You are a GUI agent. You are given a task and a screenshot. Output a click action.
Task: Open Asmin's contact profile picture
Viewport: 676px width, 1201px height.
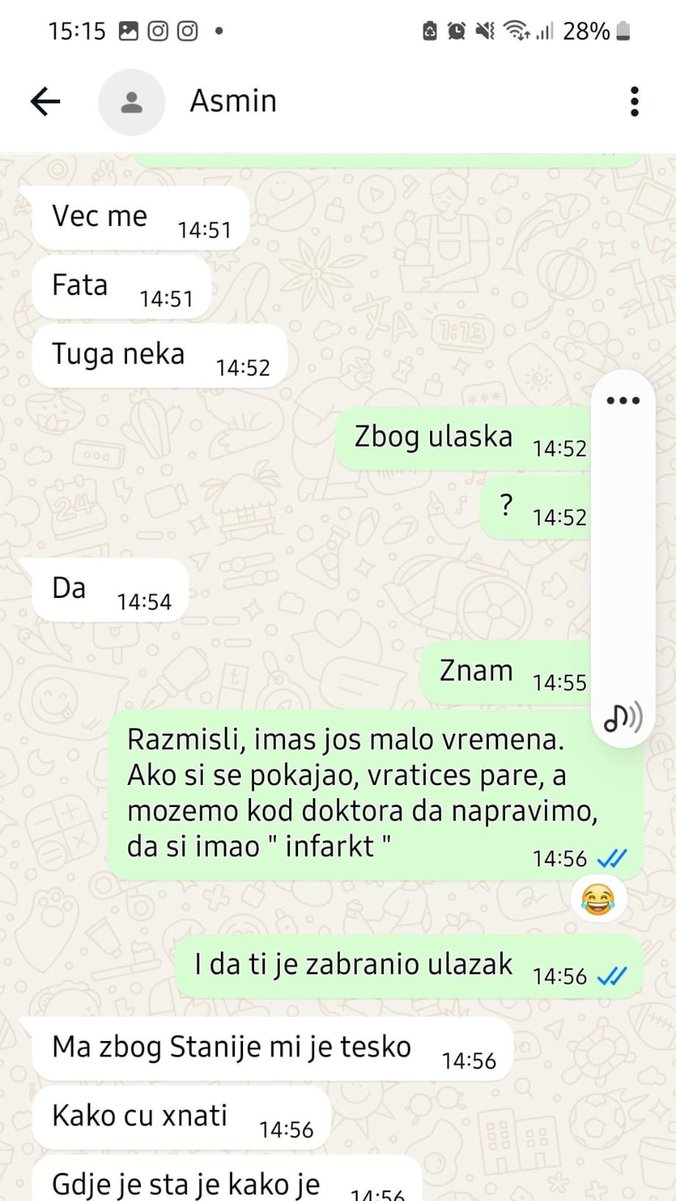131,102
